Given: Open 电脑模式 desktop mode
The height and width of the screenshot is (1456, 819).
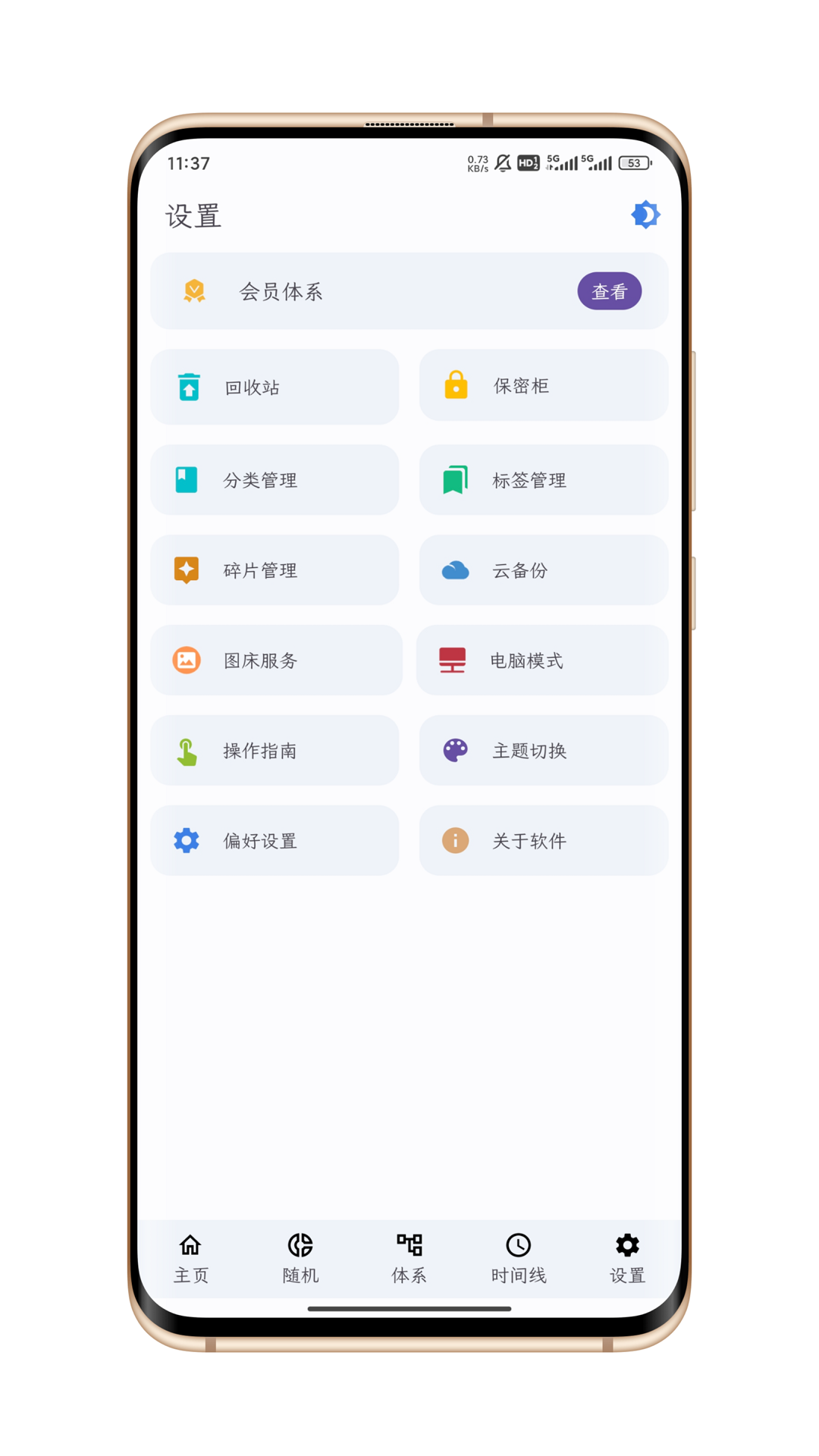Looking at the screenshot, I should click(x=541, y=661).
